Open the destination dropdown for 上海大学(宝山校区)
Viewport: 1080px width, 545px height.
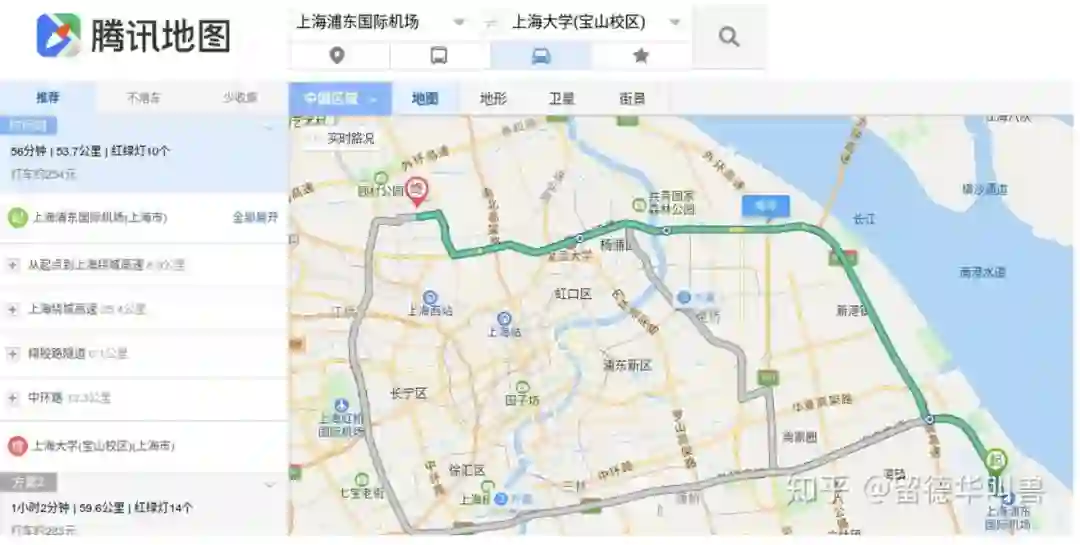point(675,22)
